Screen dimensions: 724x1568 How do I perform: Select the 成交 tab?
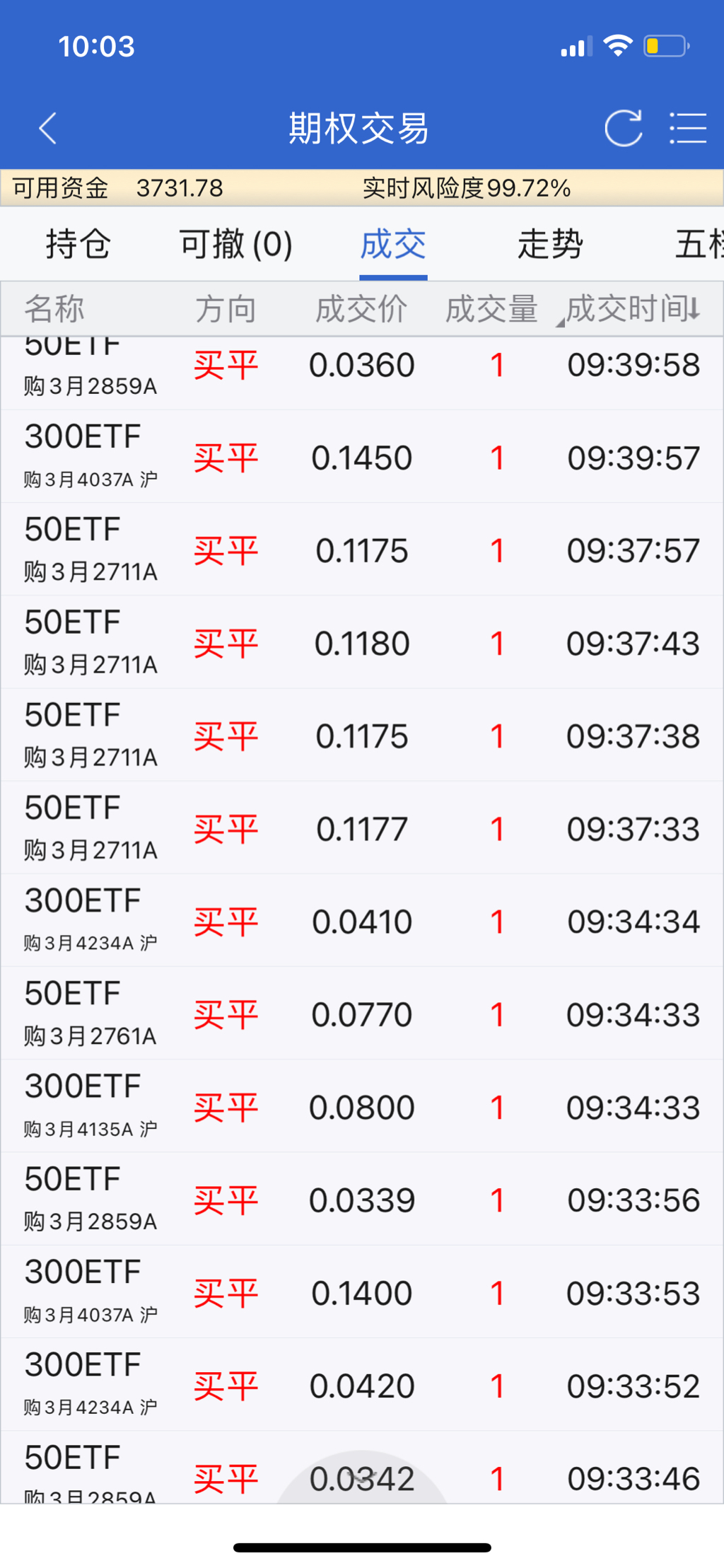[x=393, y=245]
